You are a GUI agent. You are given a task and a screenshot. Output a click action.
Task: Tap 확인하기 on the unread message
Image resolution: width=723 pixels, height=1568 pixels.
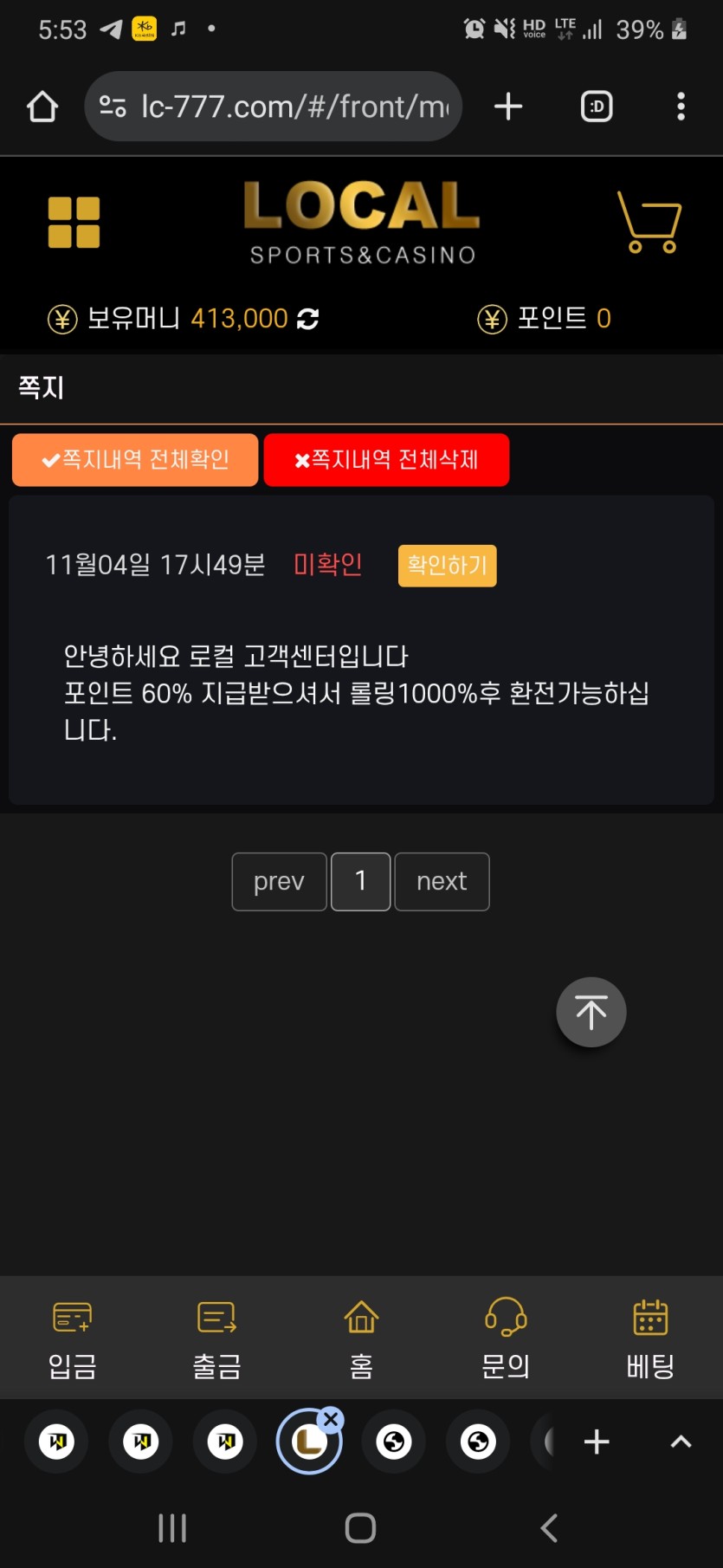tap(447, 566)
